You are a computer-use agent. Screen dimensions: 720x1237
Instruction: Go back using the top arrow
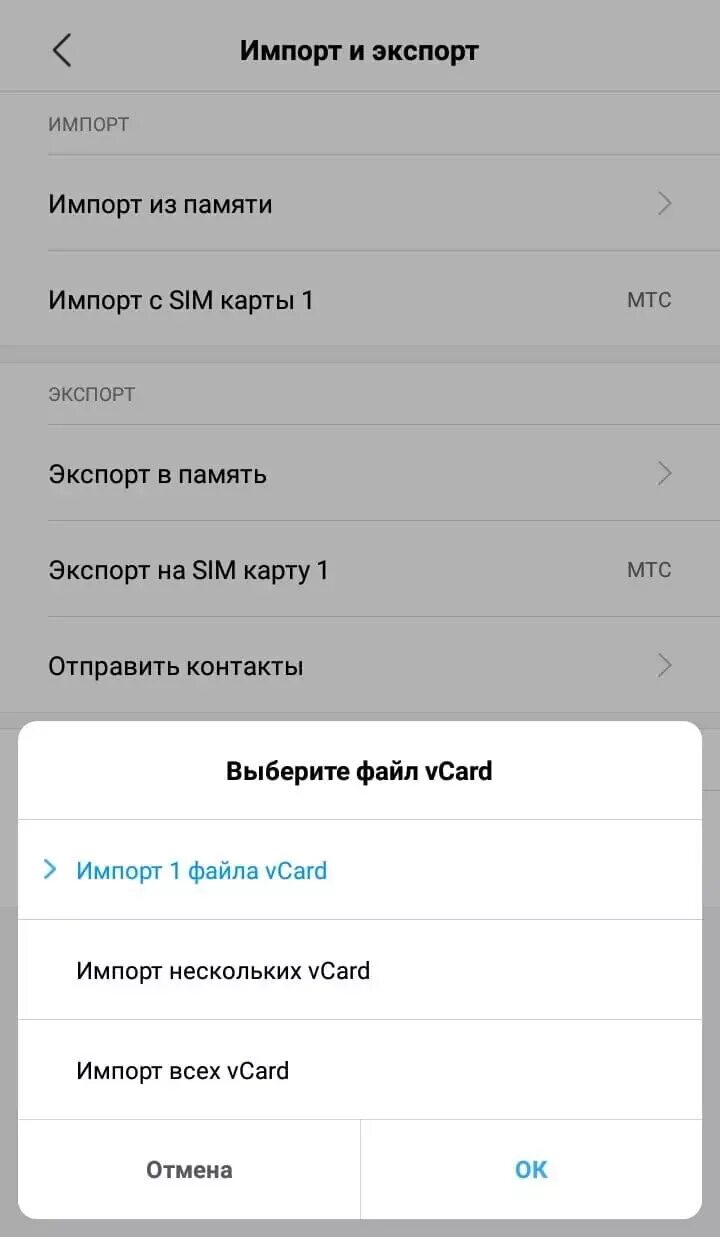[x=62, y=49]
